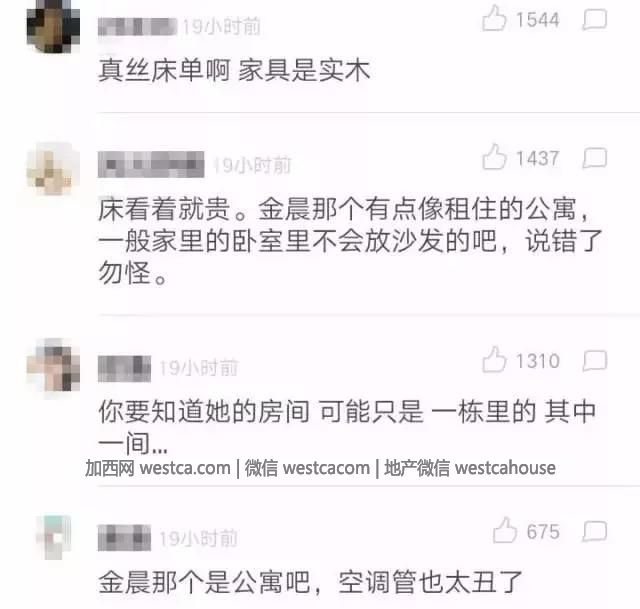Like the comment 你要知道她的房间
The height and width of the screenshot is (609, 640).
click(x=495, y=360)
